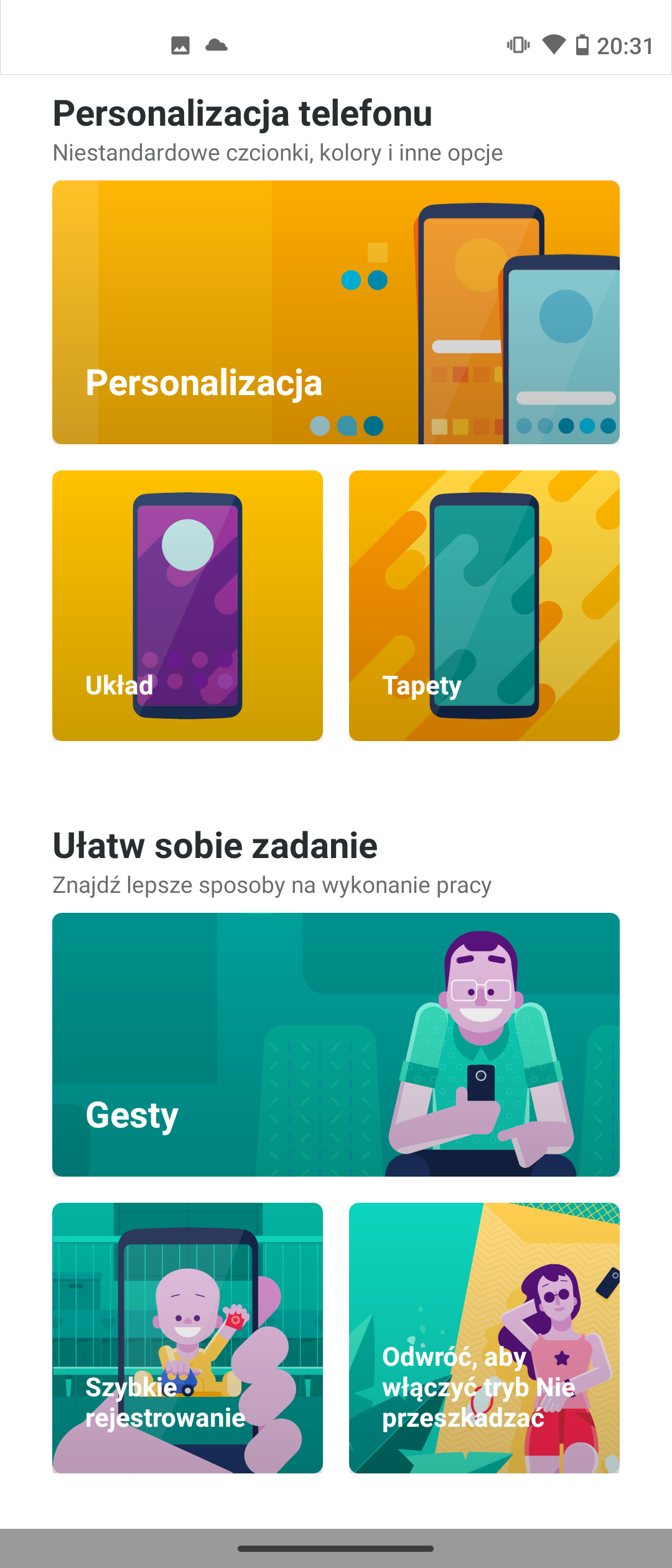Open the Personalizacja card
The image size is (672, 1568).
336,312
